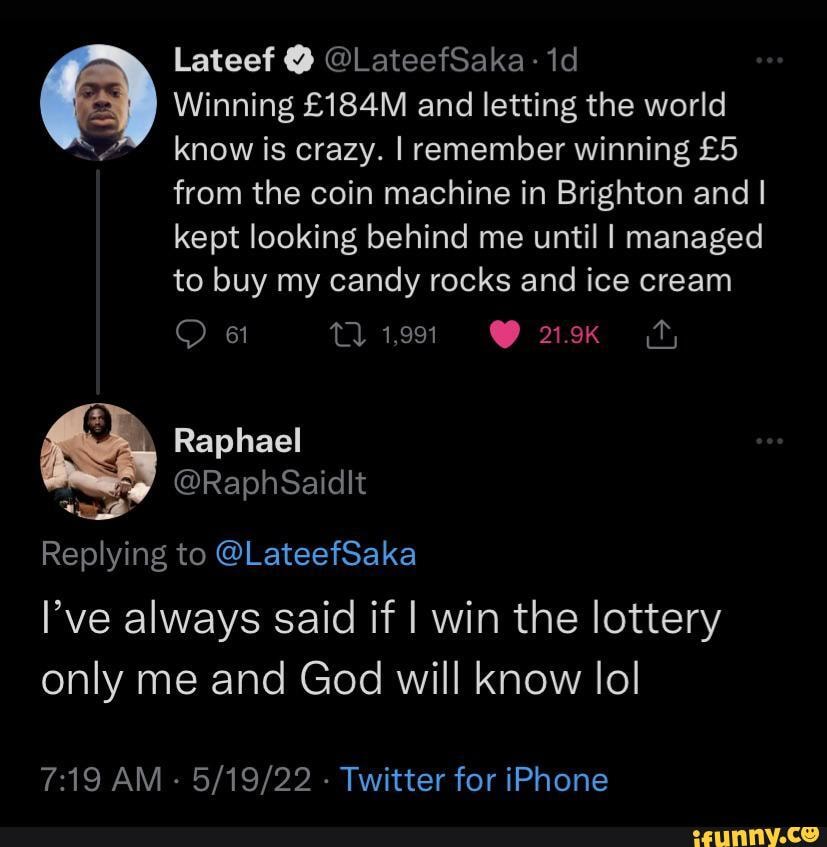The image size is (827, 847).
Task: Expand the thread line between the tweets
Action: point(97,280)
